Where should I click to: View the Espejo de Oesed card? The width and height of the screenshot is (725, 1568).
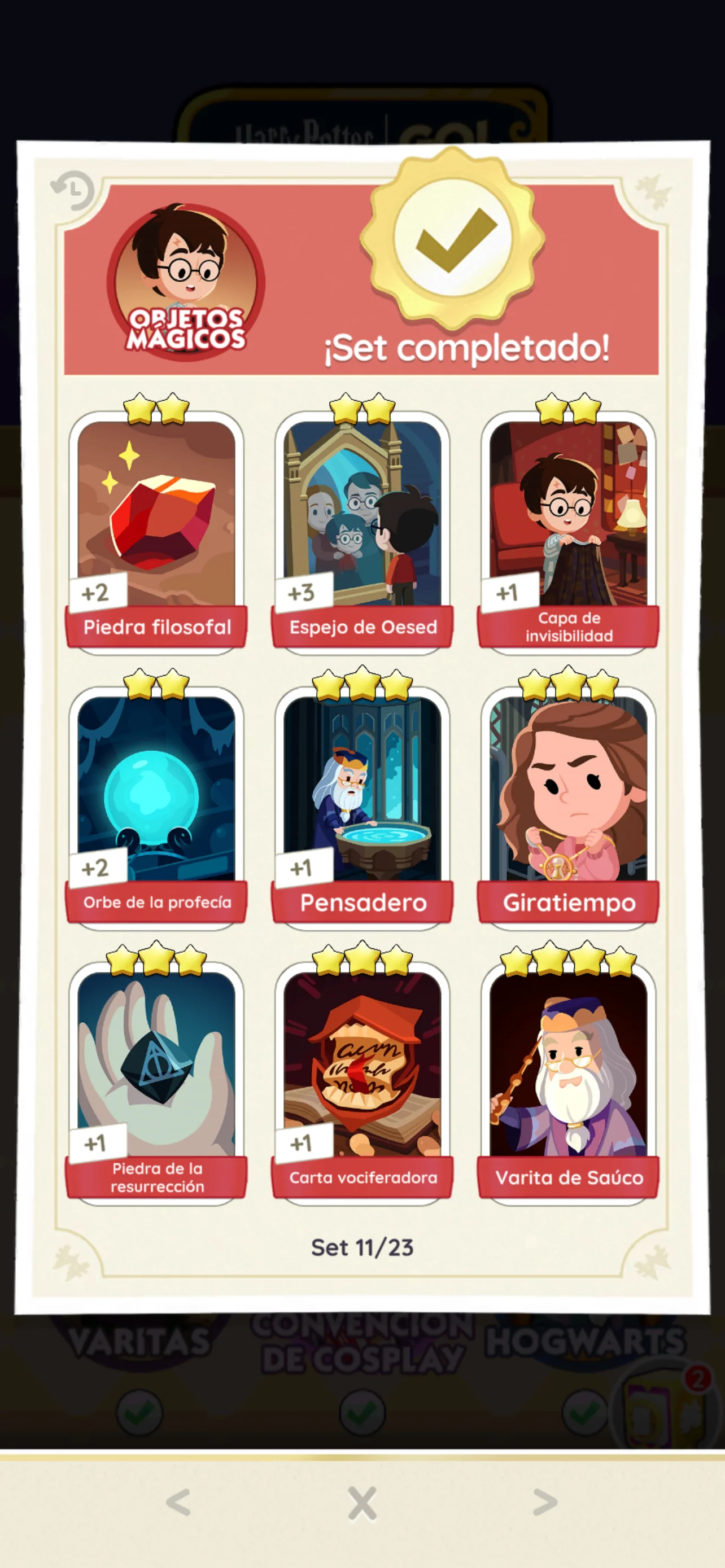tap(362, 529)
